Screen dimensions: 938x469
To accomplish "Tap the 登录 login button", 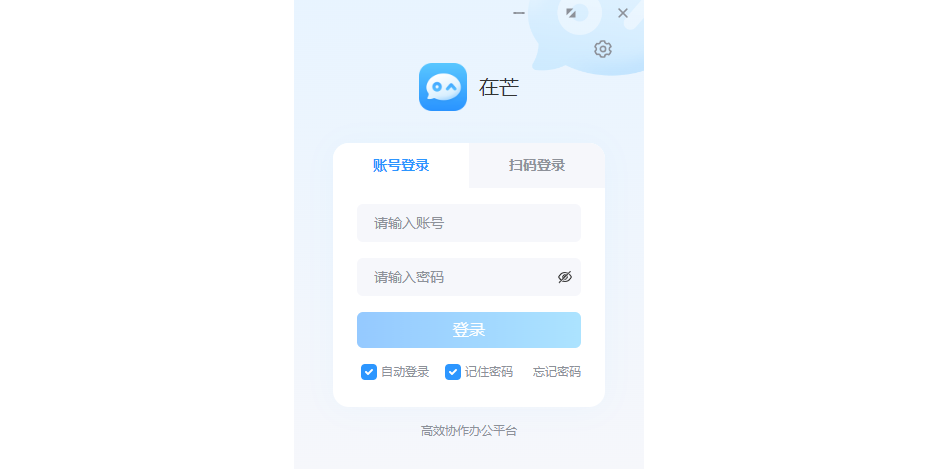I will point(468,330).
